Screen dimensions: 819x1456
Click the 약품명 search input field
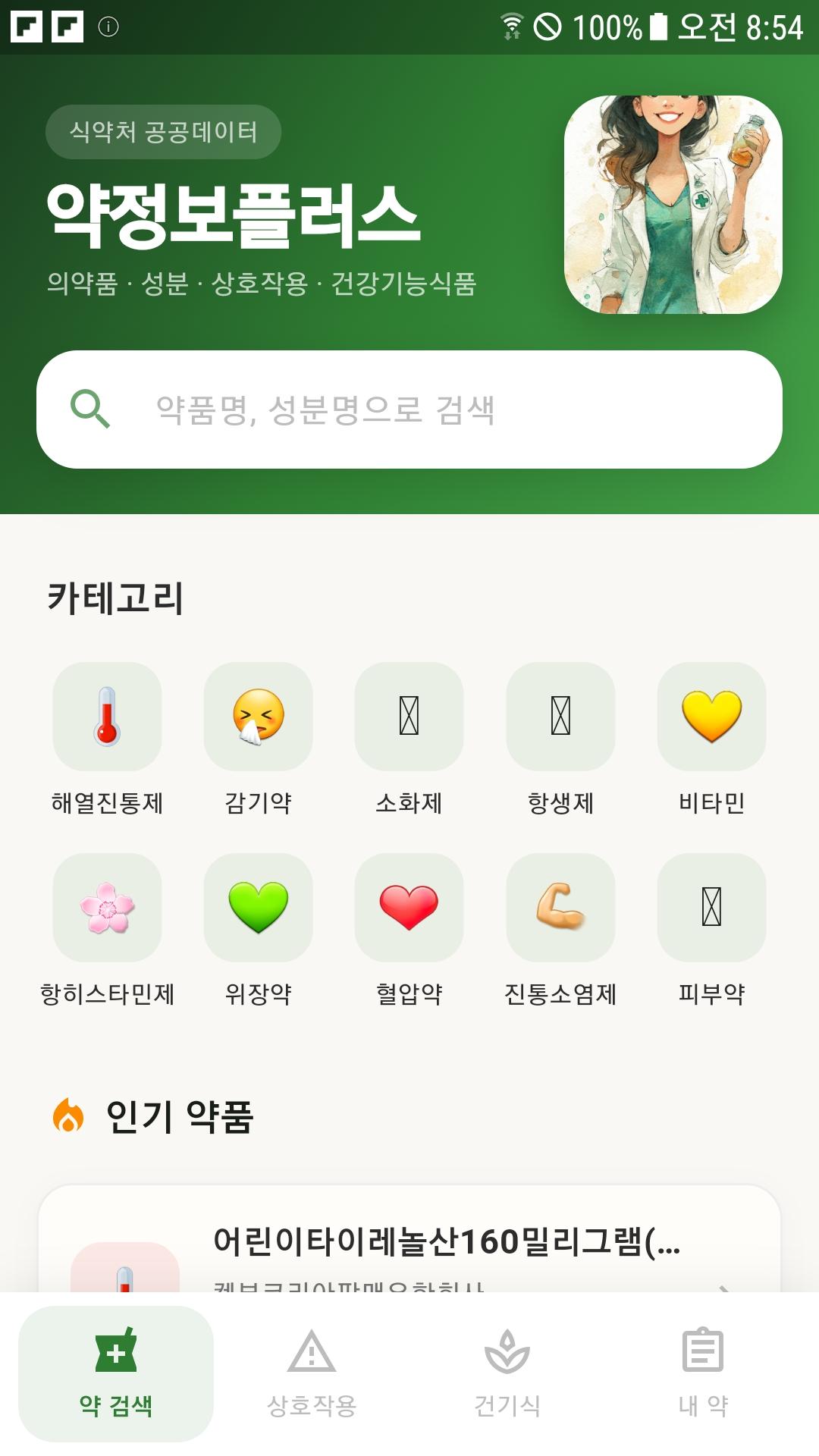(x=409, y=409)
